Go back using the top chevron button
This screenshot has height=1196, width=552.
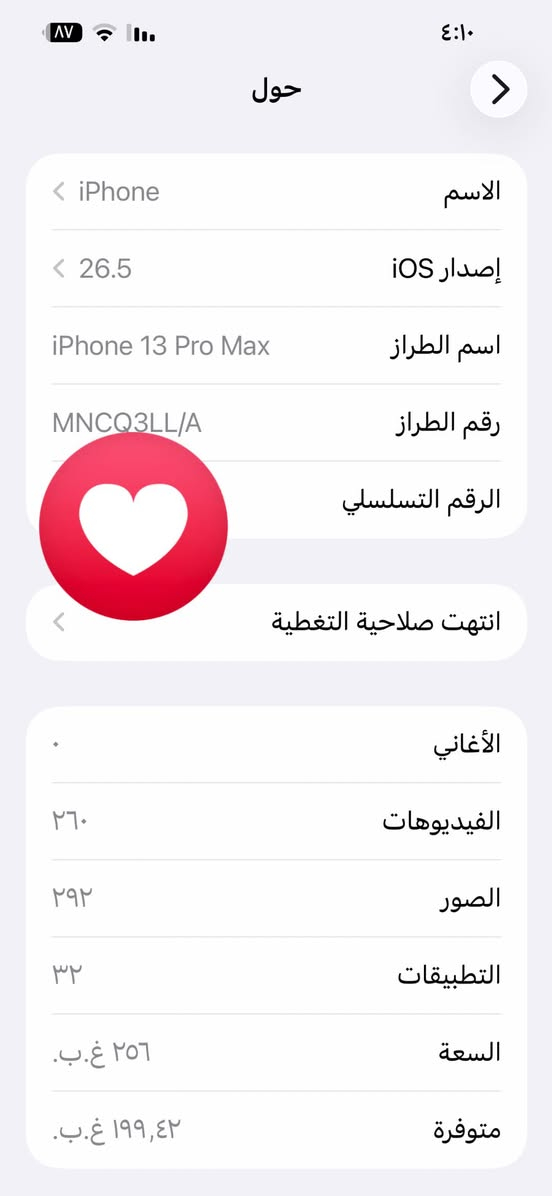pos(499,89)
